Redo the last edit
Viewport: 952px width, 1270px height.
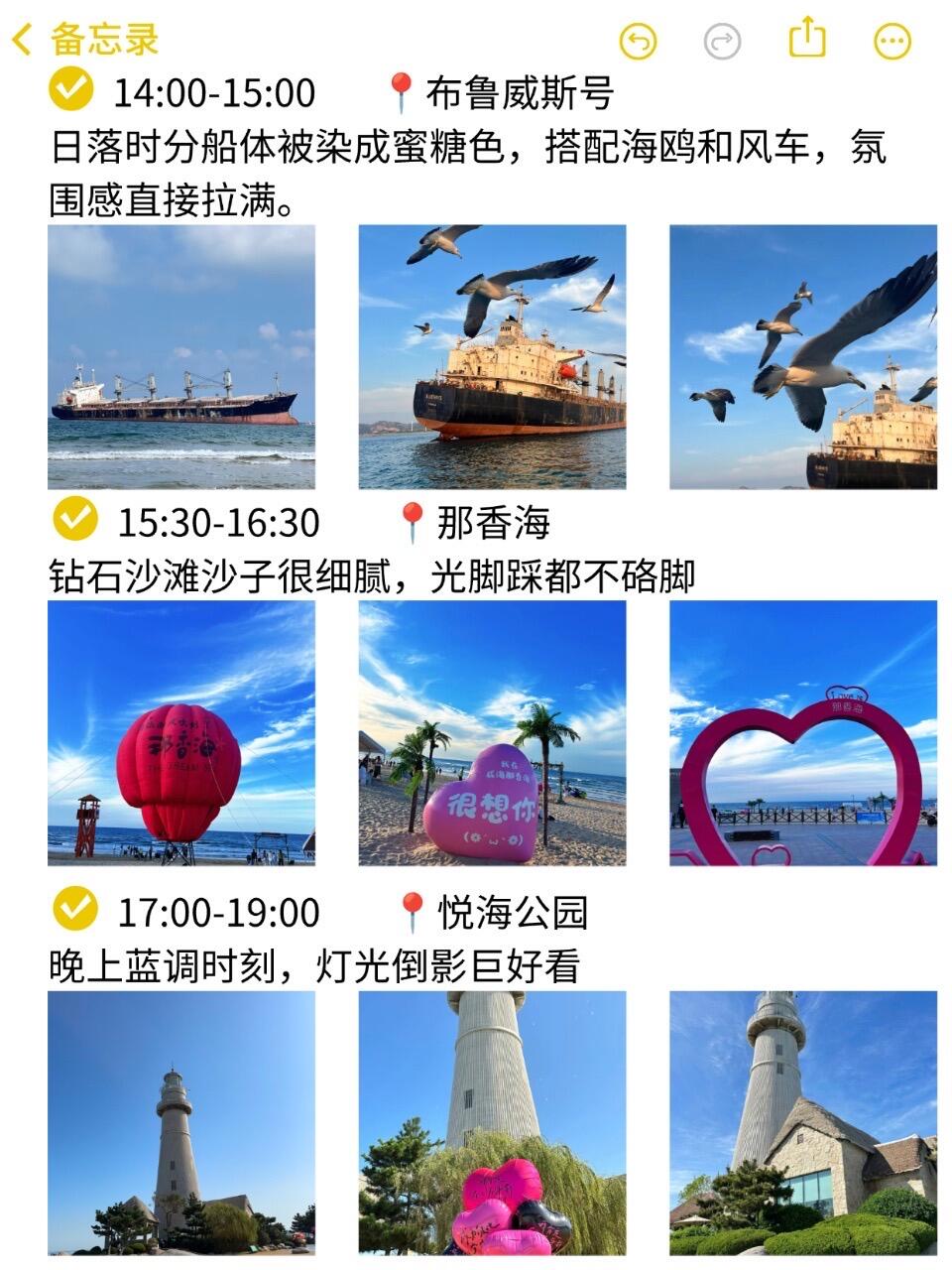pos(722,42)
